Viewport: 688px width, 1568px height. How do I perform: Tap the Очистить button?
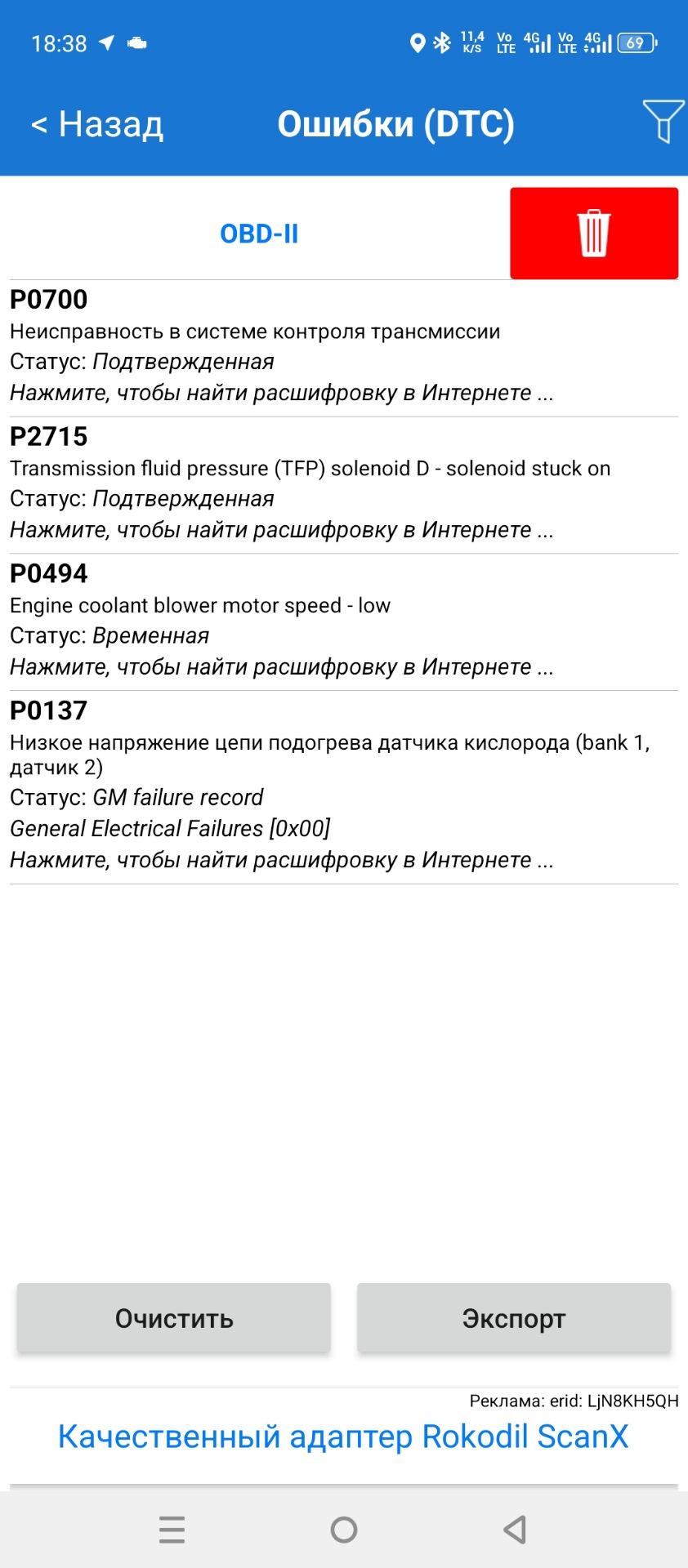(x=174, y=1318)
